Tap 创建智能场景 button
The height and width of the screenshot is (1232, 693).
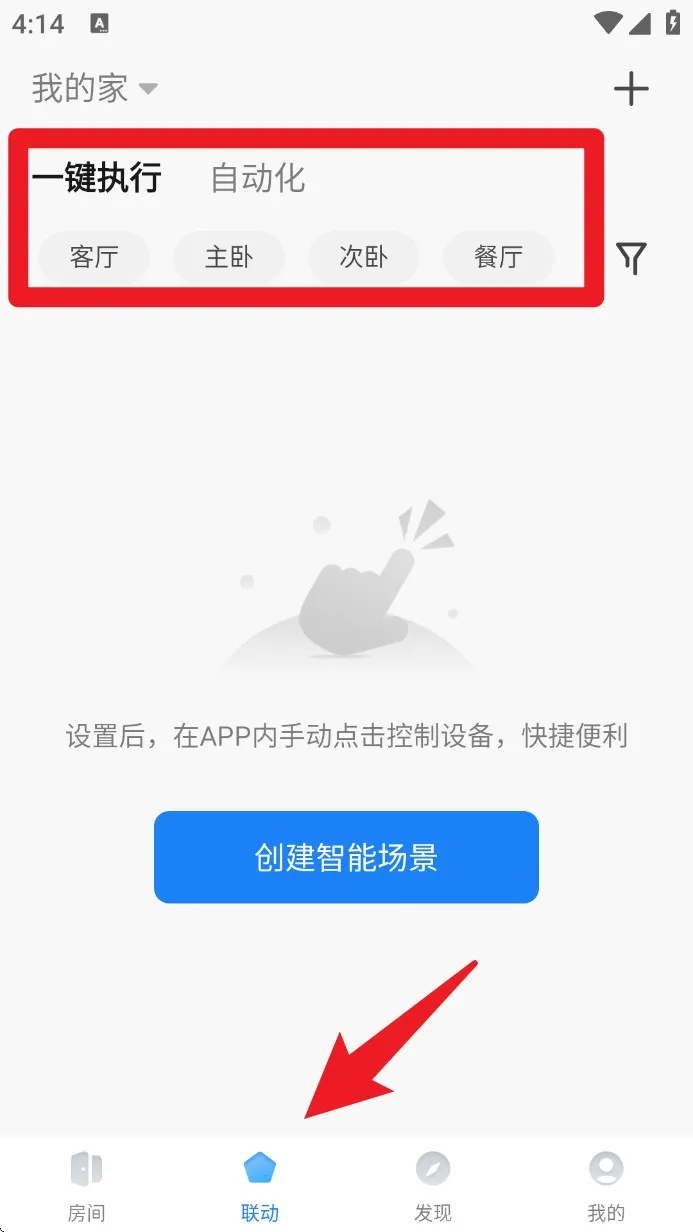tap(346, 857)
